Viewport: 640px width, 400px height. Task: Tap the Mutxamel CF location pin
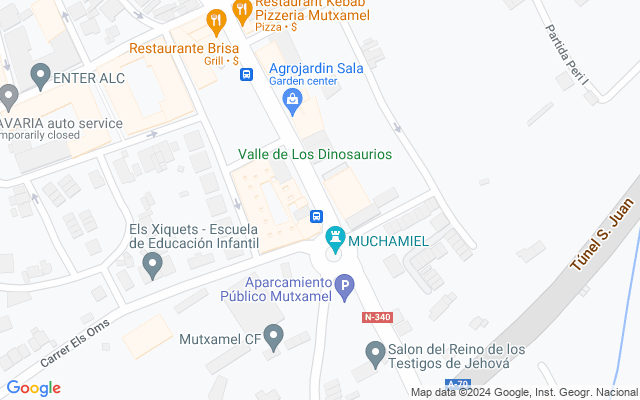coord(273,338)
